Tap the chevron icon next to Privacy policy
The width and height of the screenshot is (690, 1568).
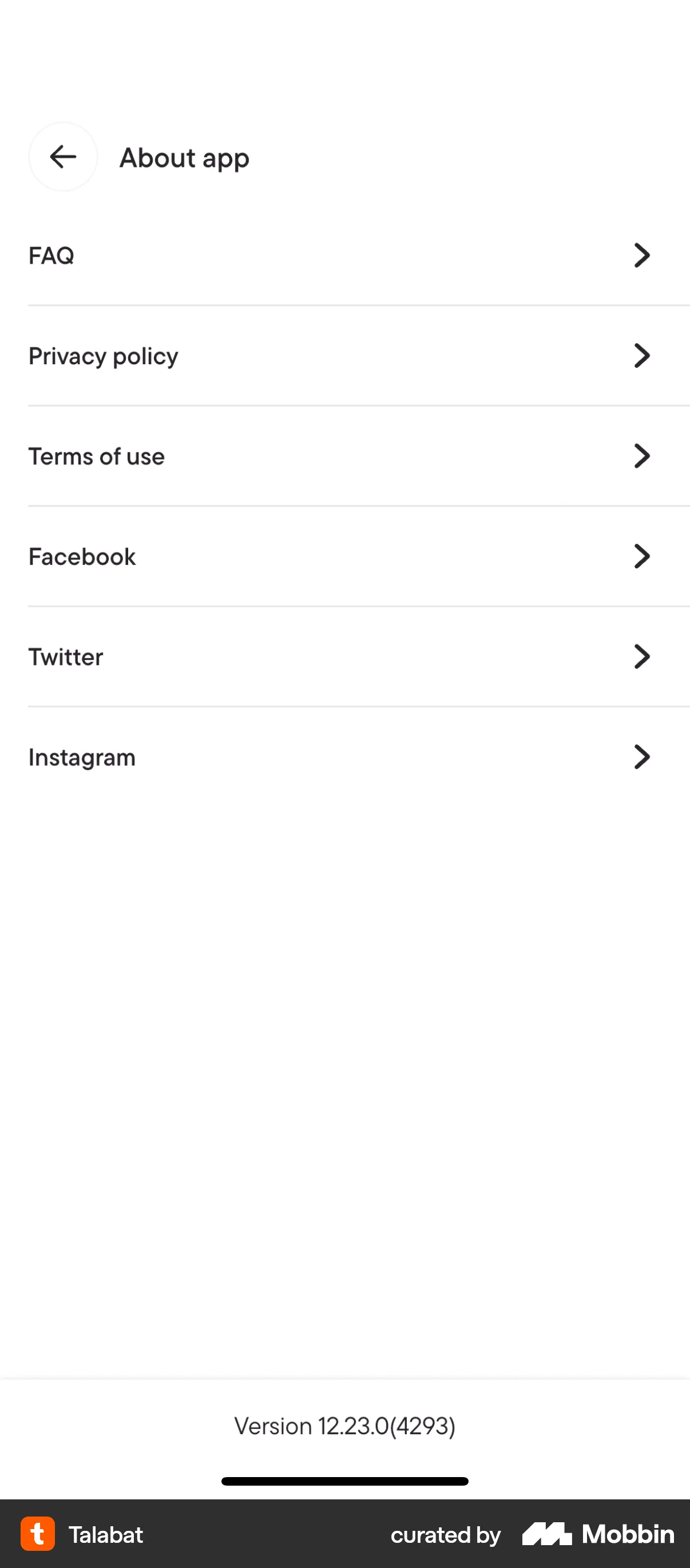[641, 356]
